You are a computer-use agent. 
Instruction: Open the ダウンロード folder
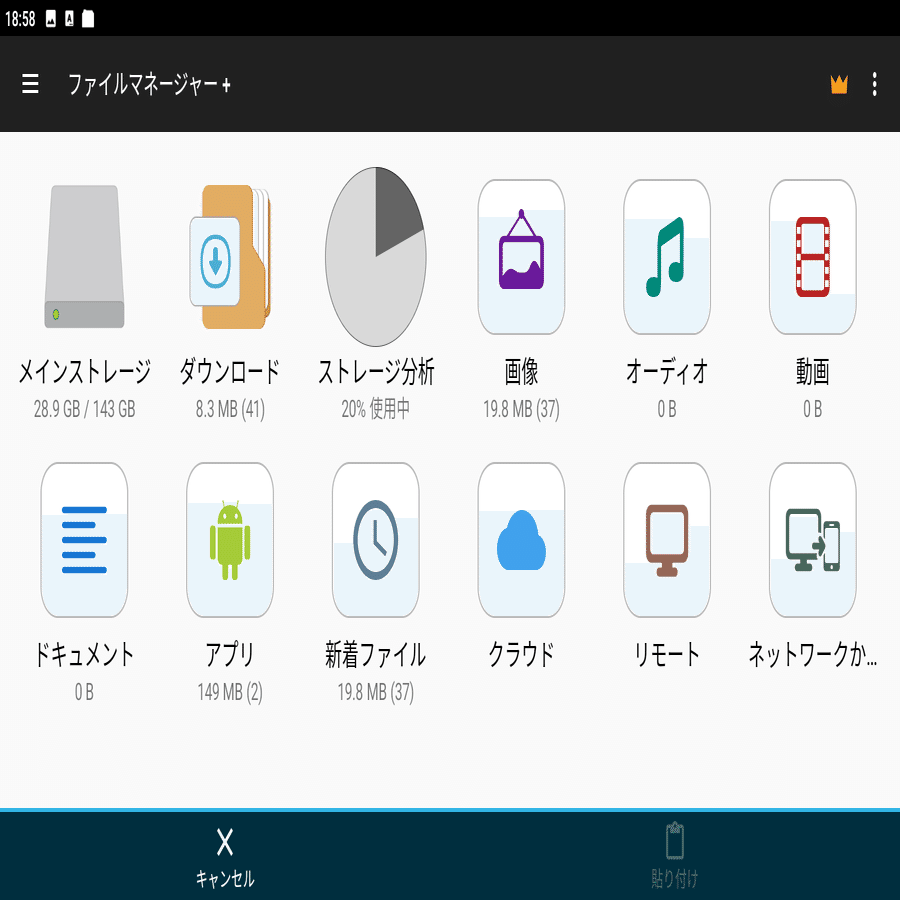tap(230, 258)
